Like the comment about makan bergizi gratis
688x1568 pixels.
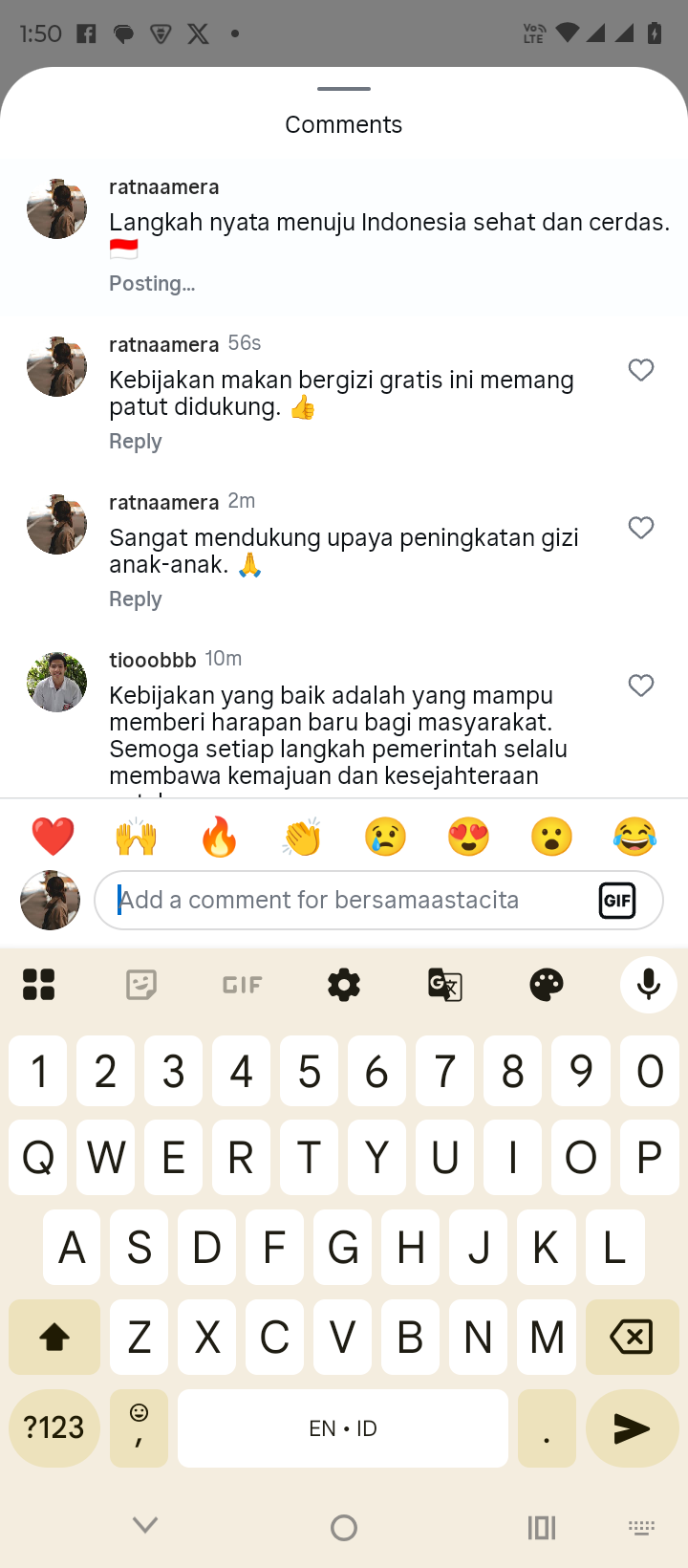[x=641, y=370]
